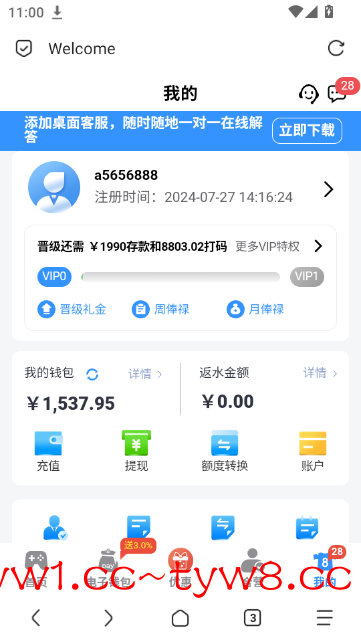
Task: Tap 充值 to recharge
Action: [48, 451]
